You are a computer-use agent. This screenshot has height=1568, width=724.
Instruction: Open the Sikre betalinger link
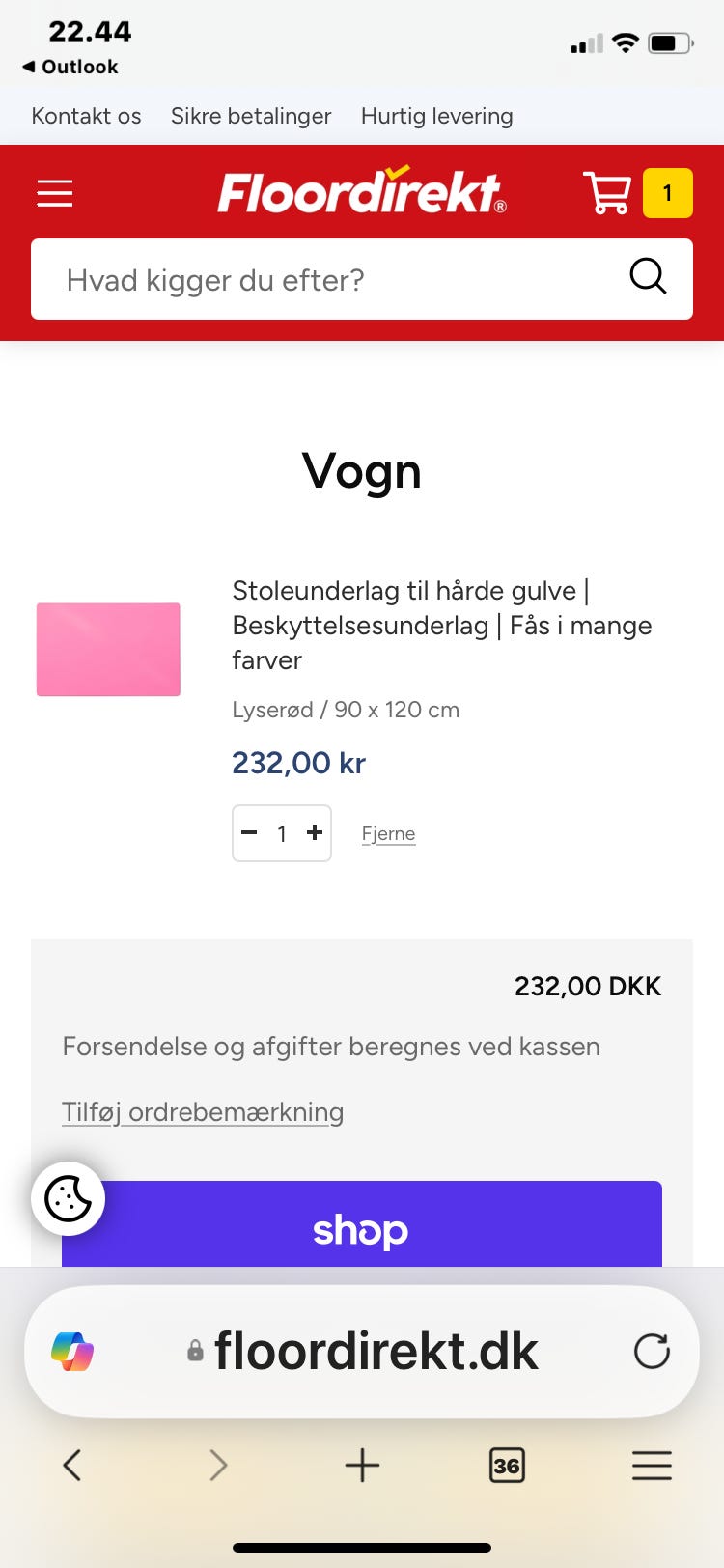pos(251,116)
